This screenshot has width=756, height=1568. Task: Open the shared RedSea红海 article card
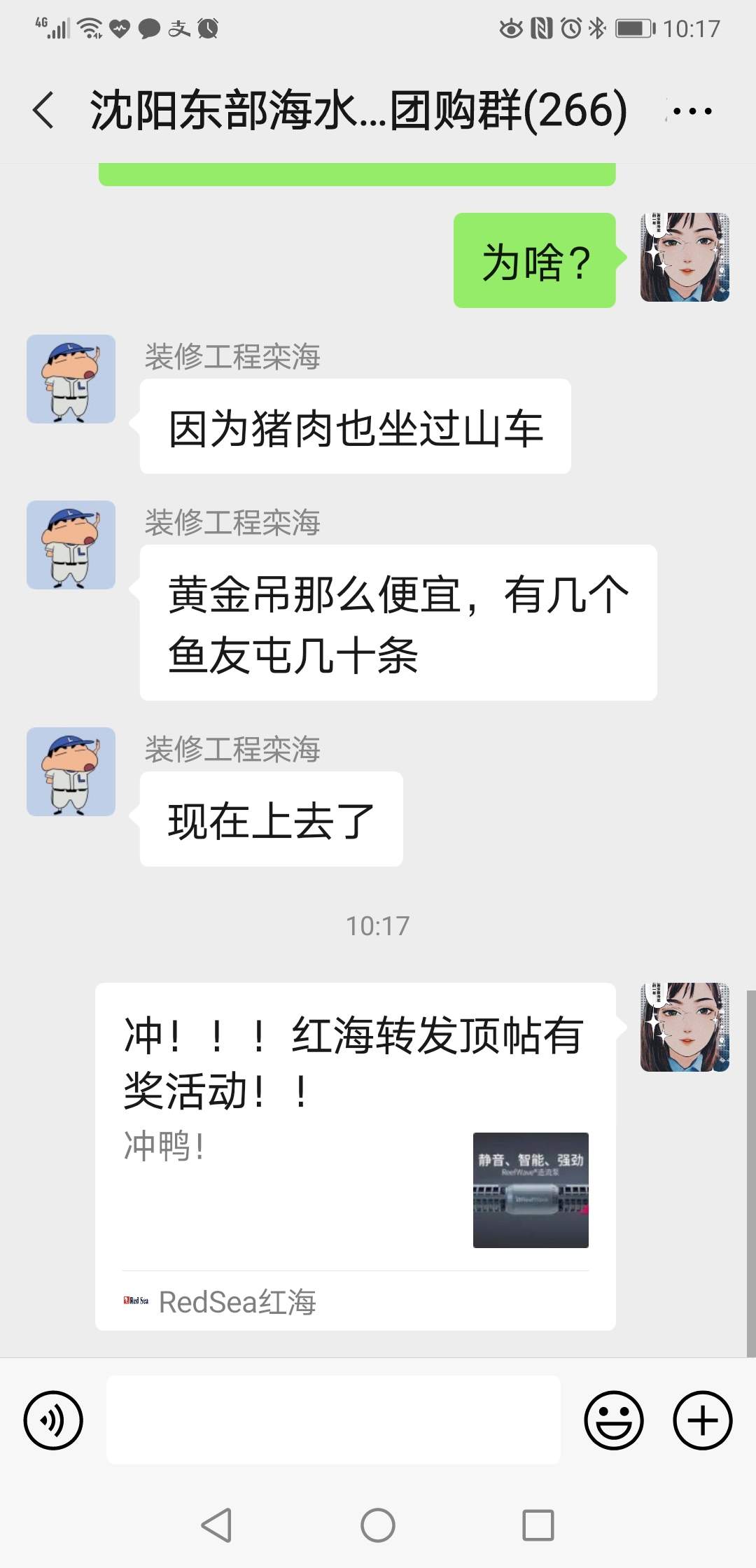pyautogui.click(x=355, y=1156)
